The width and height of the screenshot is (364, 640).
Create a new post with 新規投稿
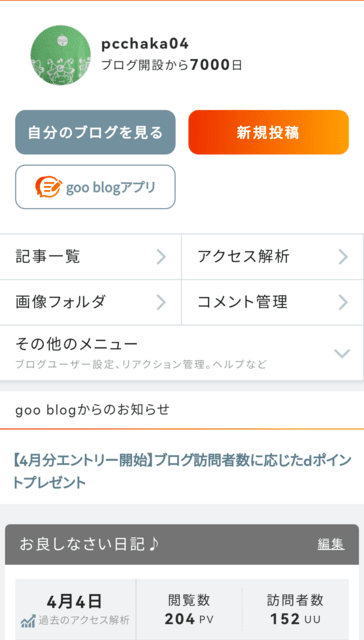pyautogui.click(x=268, y=132)
